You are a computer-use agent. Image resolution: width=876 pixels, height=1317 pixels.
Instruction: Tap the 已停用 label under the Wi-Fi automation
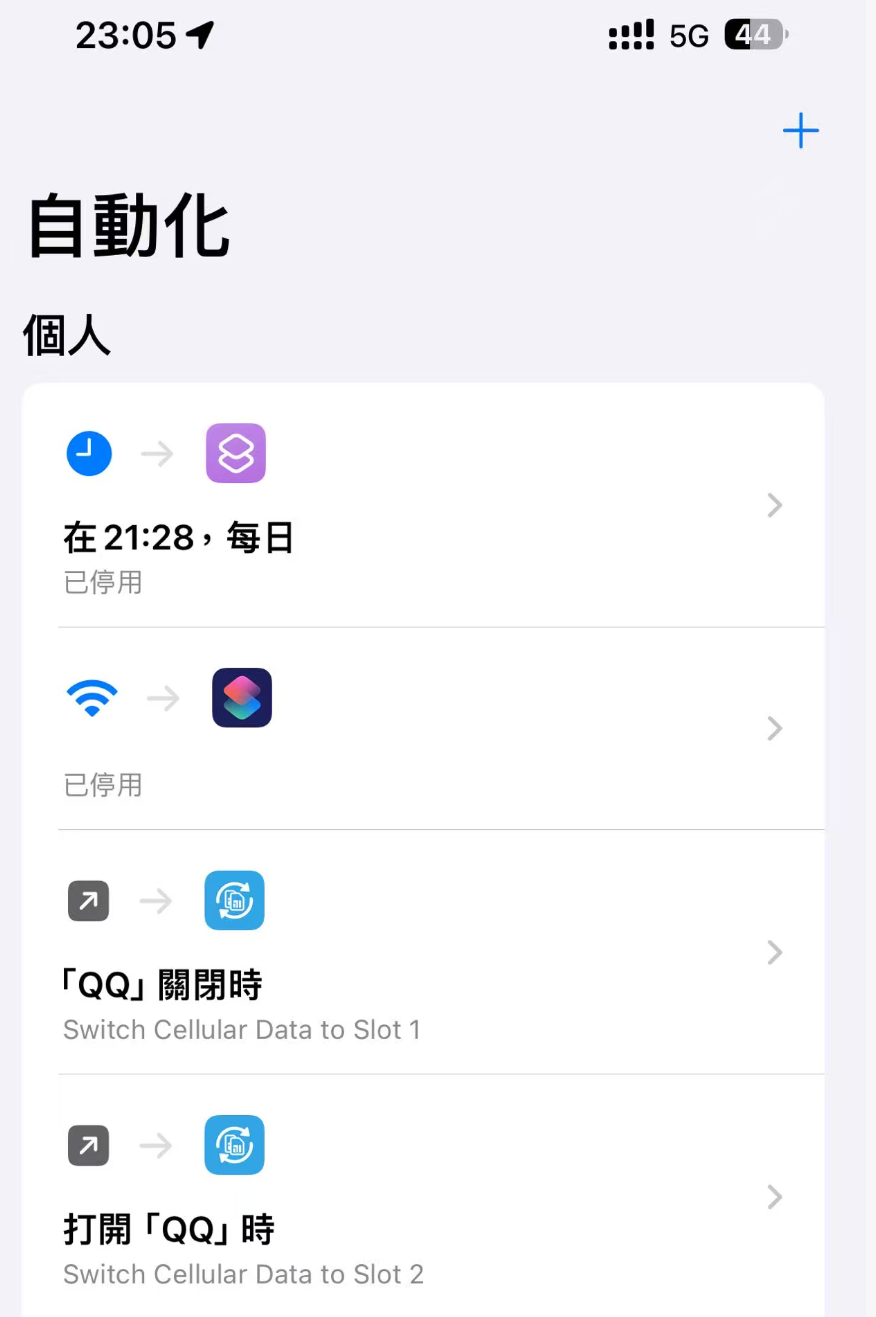(103, 785)
